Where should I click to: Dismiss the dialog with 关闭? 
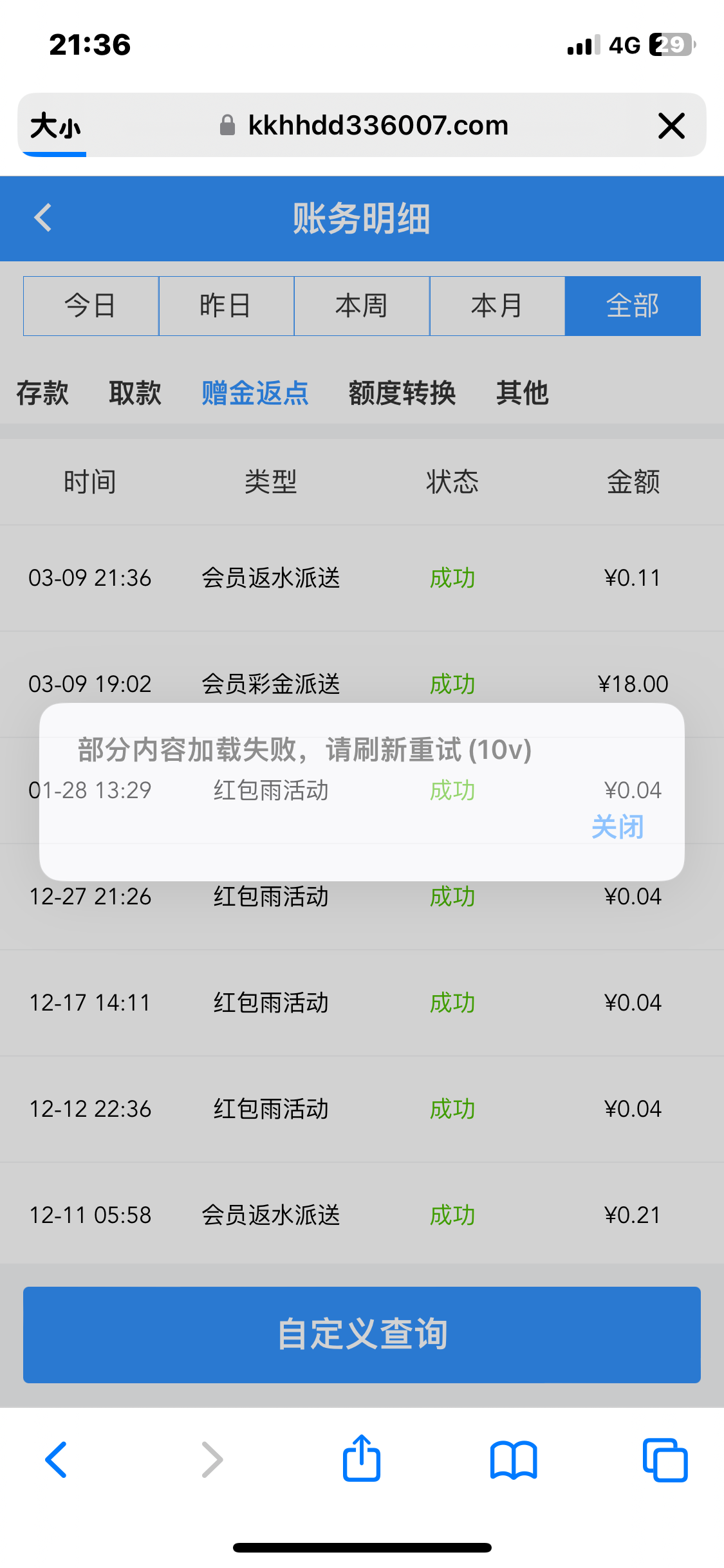pyautogui.click(x=617, y=826)
